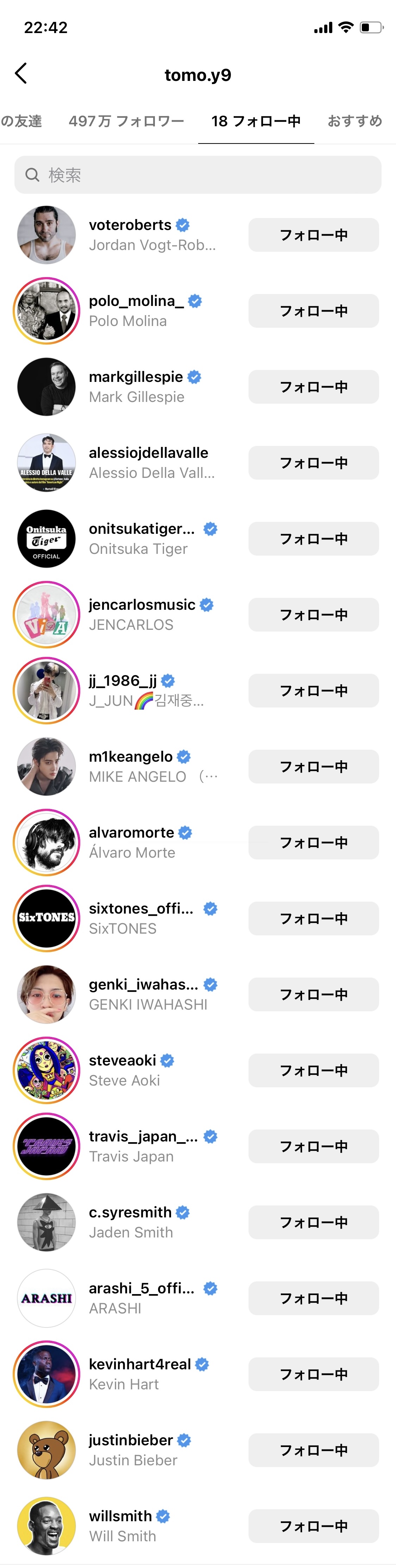Switch to the おすすめ tab
Viewport: 396px width, 1568px height.
pos(354,121)
